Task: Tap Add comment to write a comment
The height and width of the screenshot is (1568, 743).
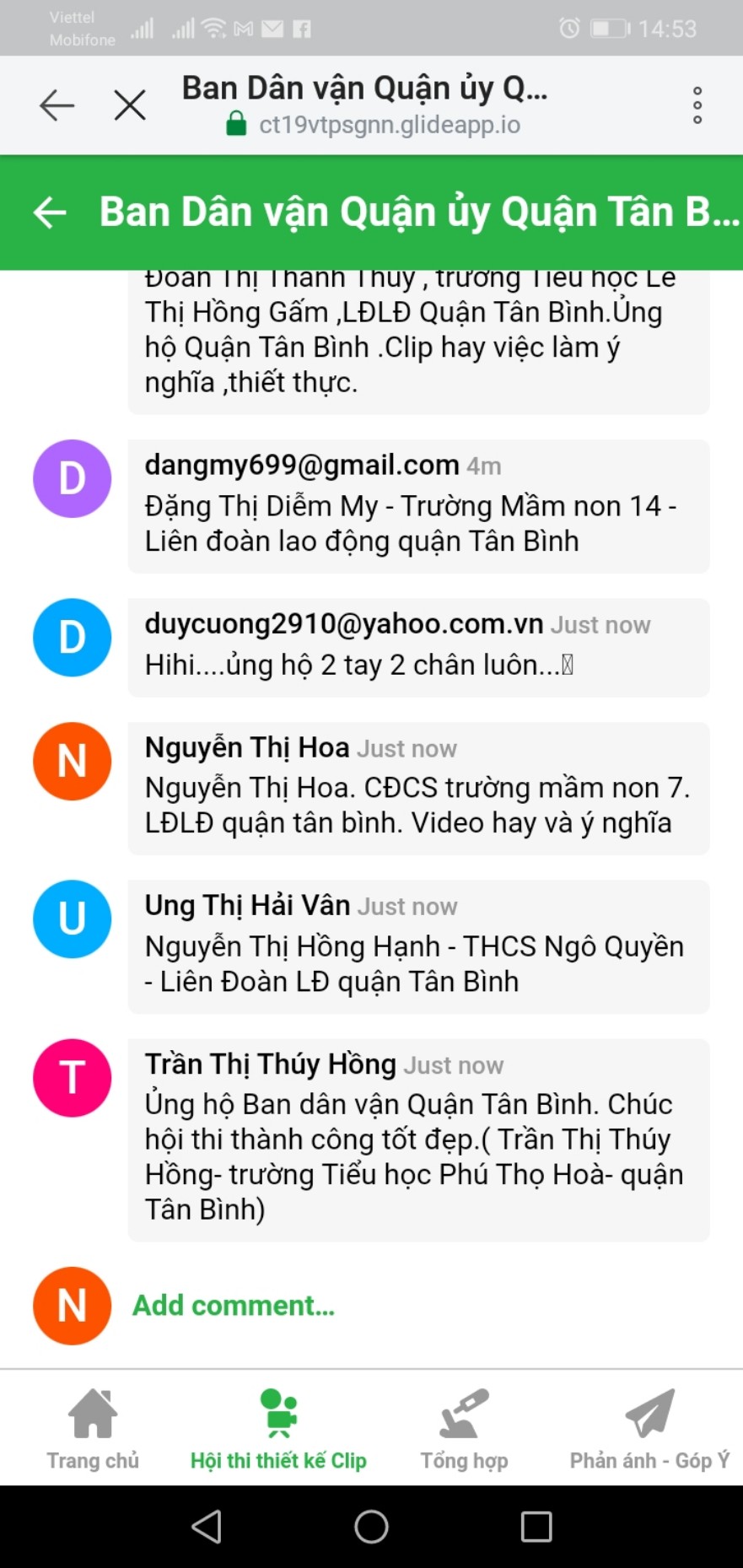Action: [234, 1306]
